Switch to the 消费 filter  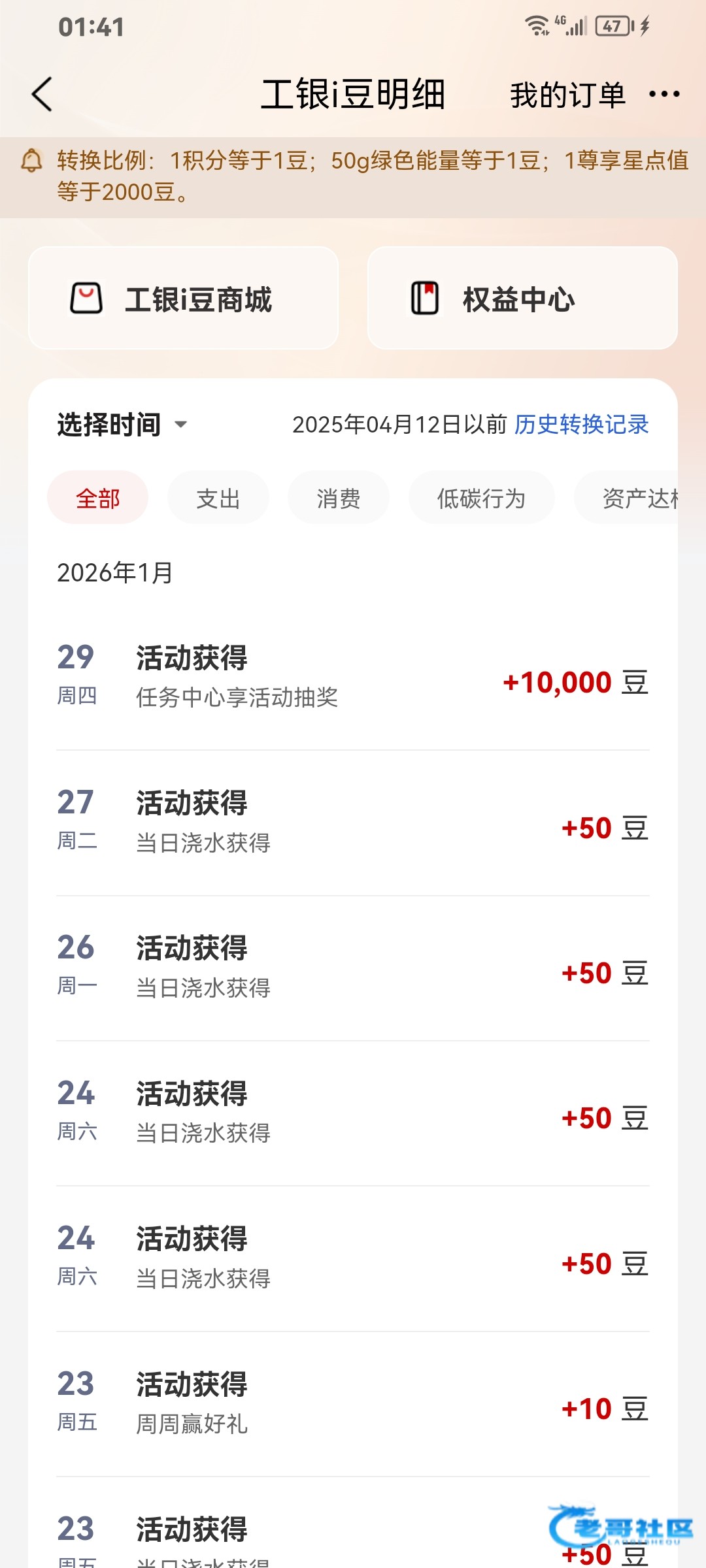(339, 498)
